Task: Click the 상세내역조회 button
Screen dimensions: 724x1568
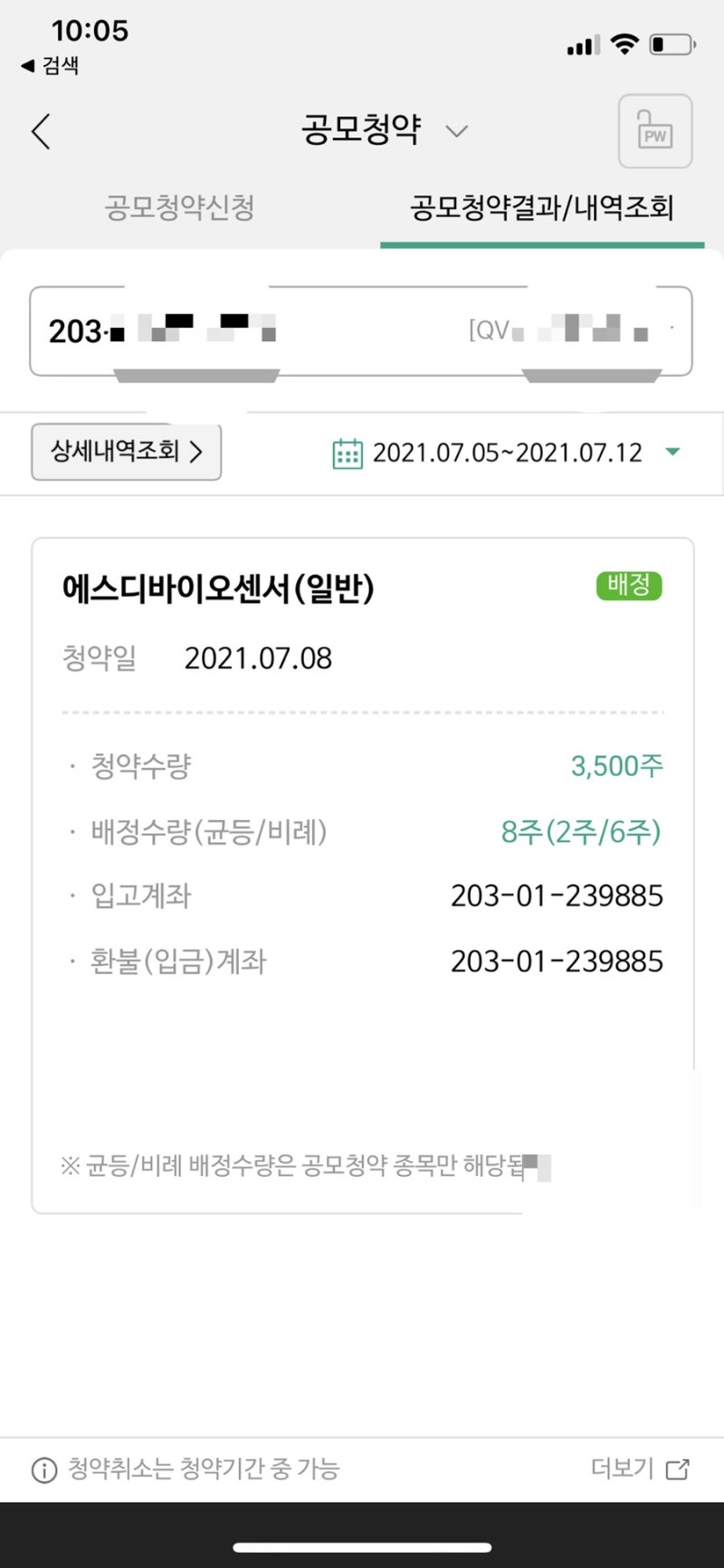Action: (x=126, y=452)
